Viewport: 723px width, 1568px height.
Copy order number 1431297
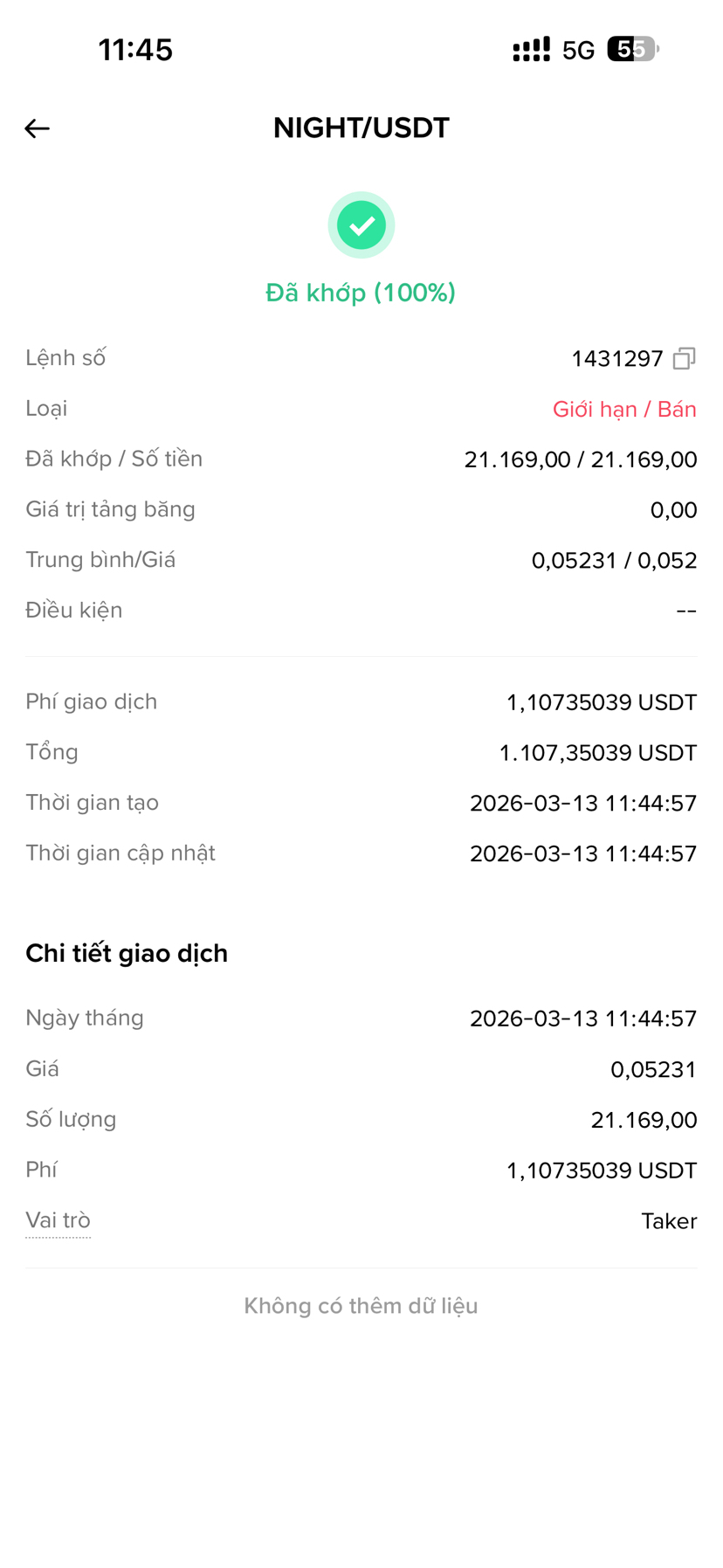click(x=684, y=358)
